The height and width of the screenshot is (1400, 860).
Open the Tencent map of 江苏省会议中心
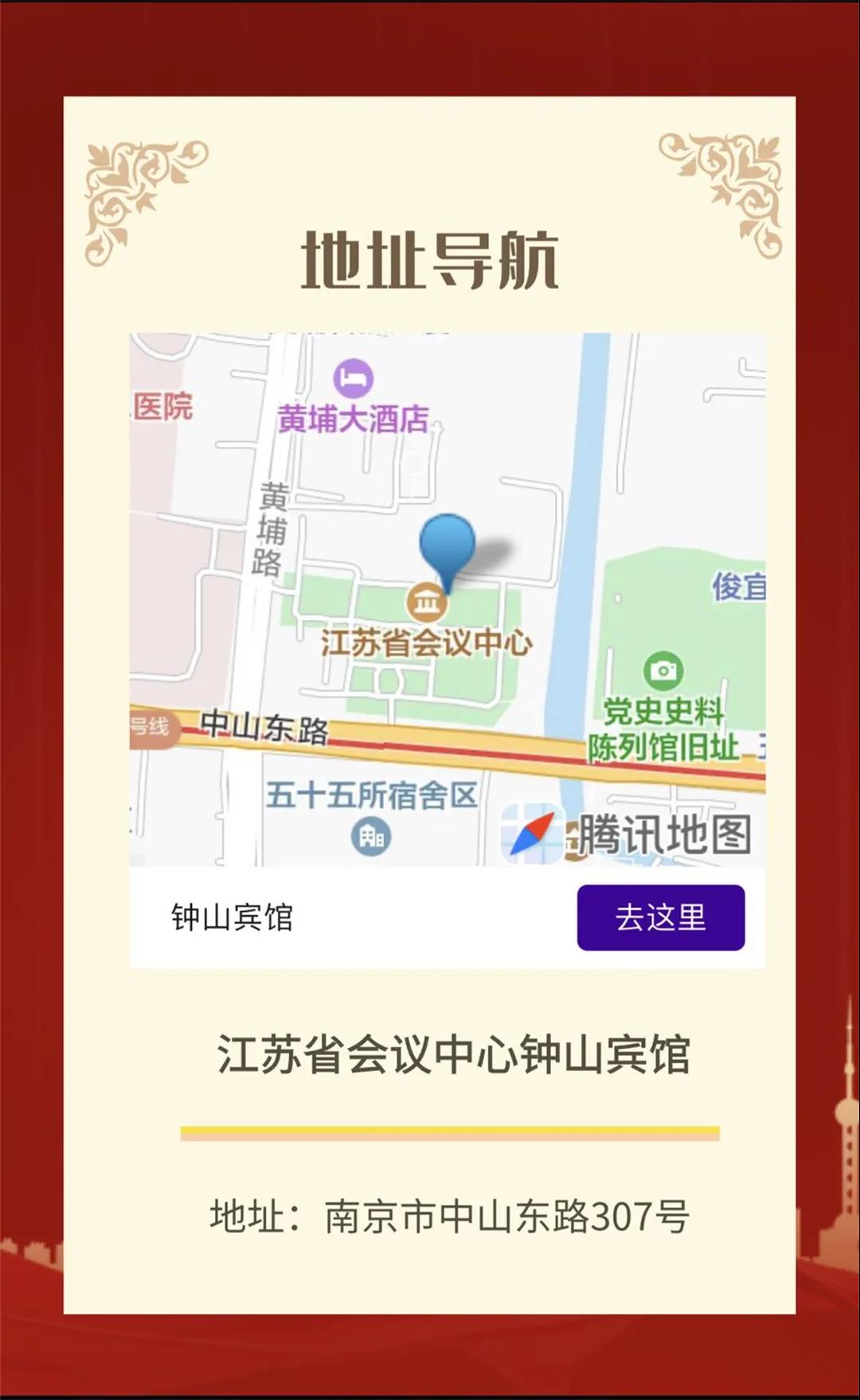click(x=447, y=599)
